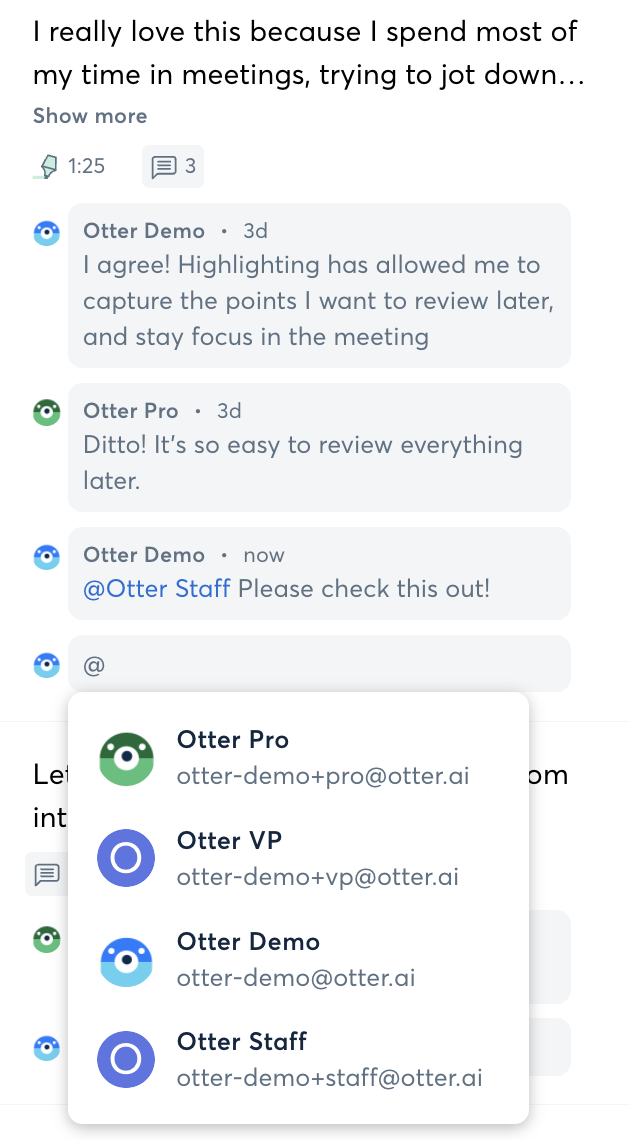
Task: Tap the highlight icon at 1:25
Action: coord(47,166)
